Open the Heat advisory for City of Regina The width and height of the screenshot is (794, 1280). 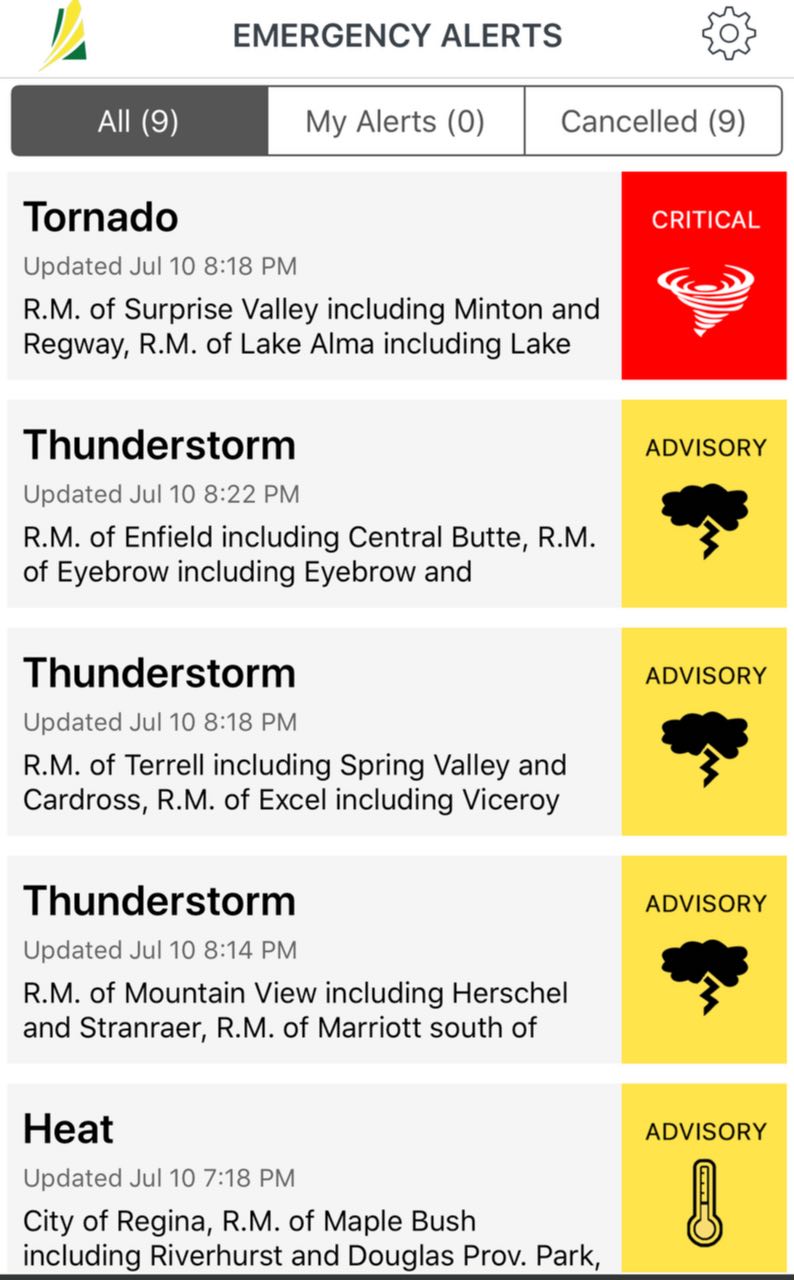click(397, 1177)
